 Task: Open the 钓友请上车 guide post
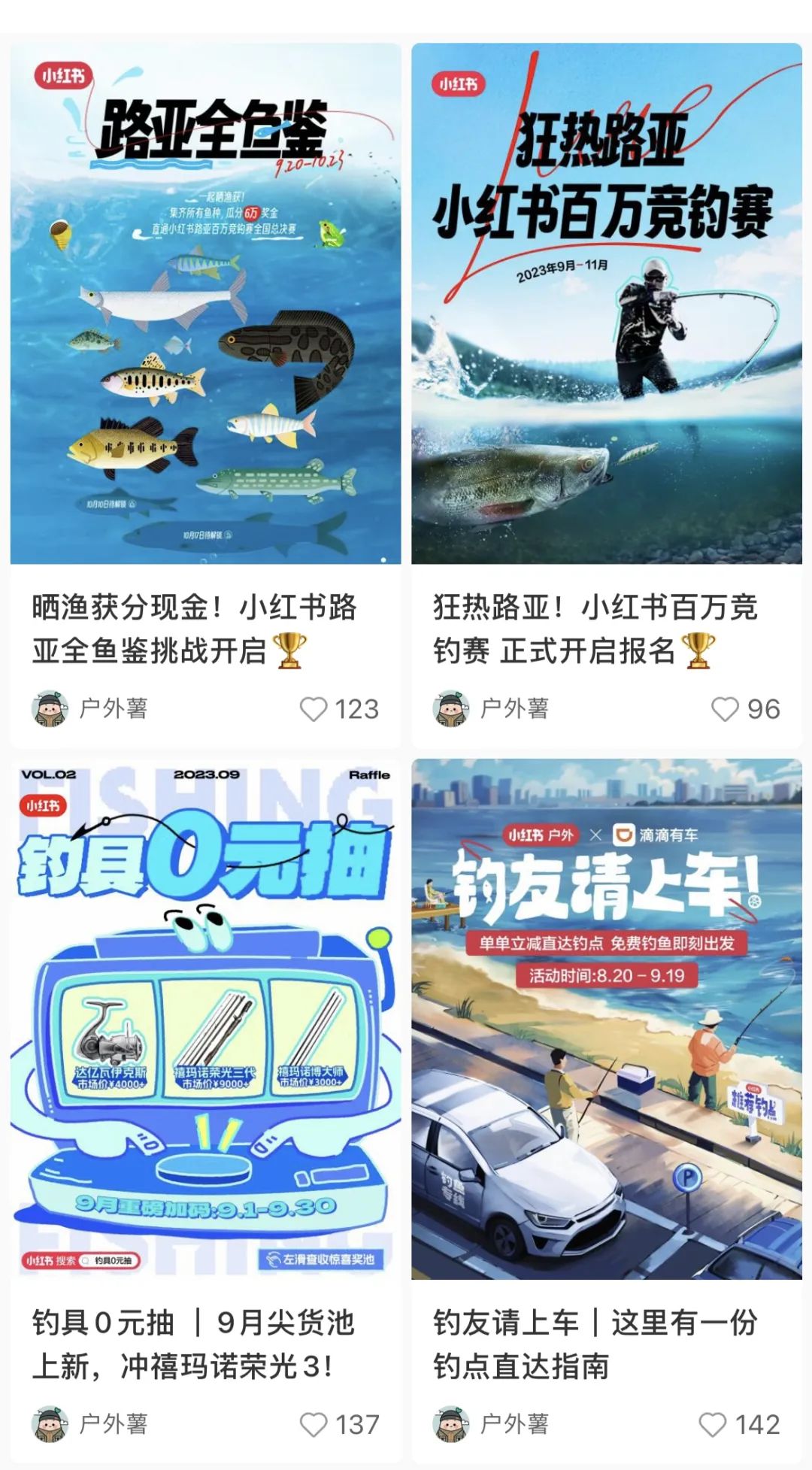point(607,1019)
